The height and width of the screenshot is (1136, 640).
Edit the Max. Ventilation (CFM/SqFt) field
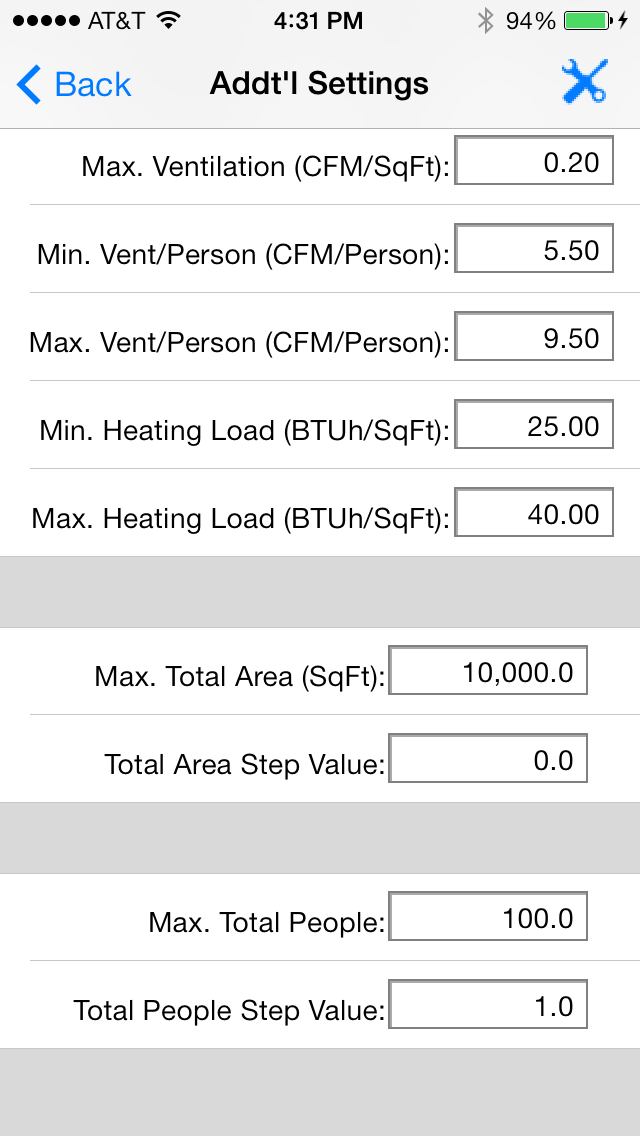(534, 160)
